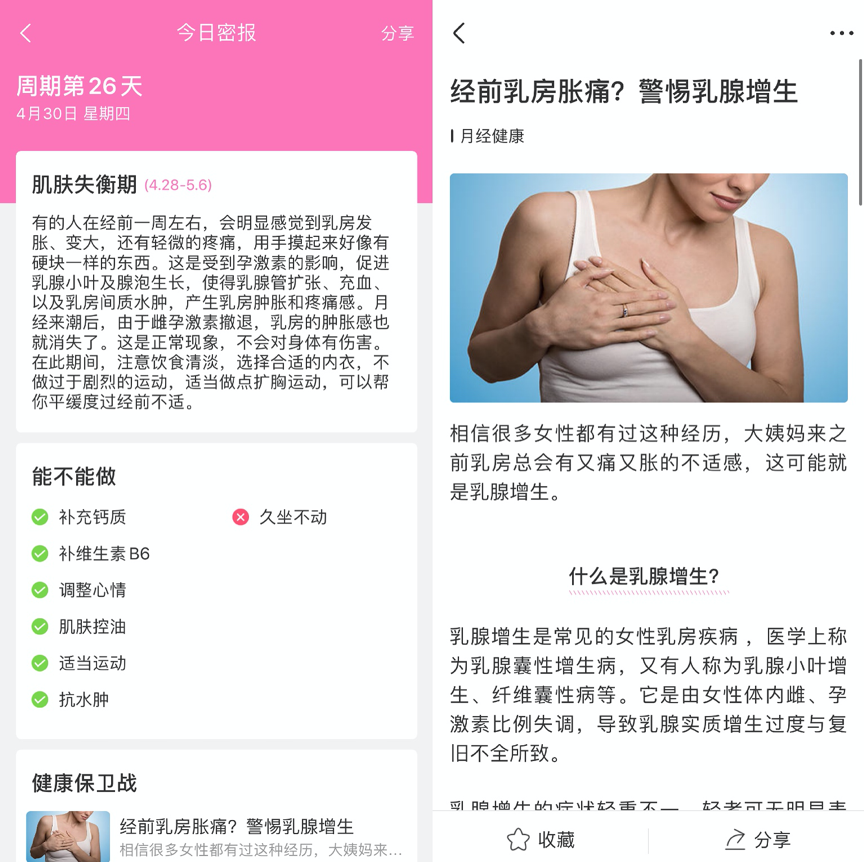Open the article's three-dot overflow menu

841,33
